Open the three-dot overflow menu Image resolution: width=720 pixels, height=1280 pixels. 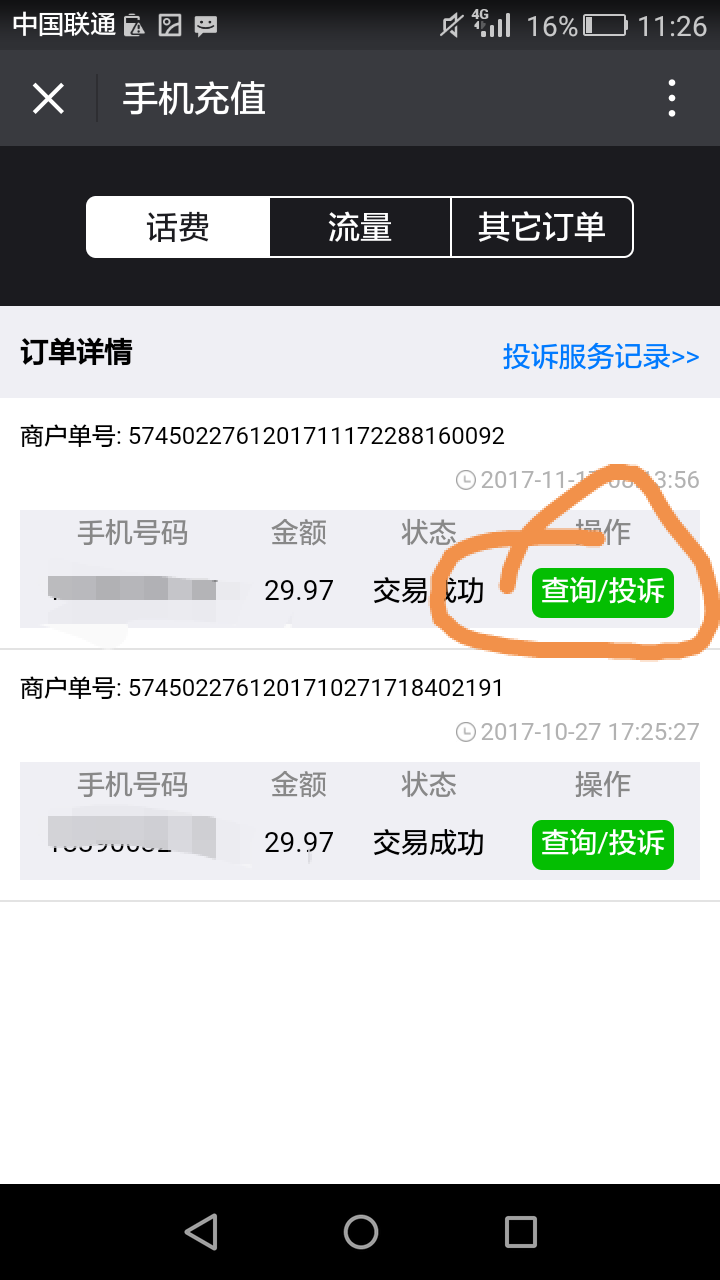point(671,99)
